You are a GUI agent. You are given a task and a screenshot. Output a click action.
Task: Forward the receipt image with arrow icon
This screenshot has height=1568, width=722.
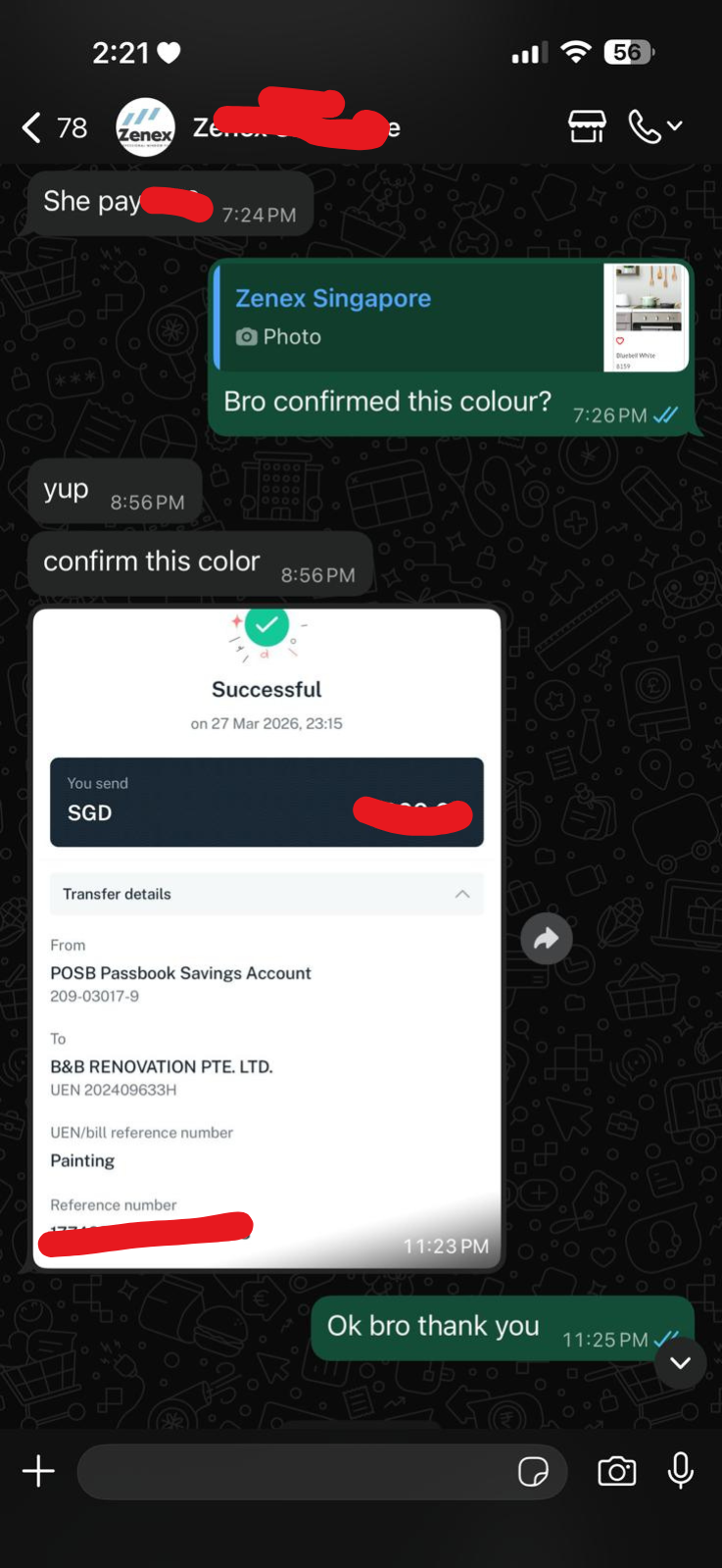coord(546,939)
